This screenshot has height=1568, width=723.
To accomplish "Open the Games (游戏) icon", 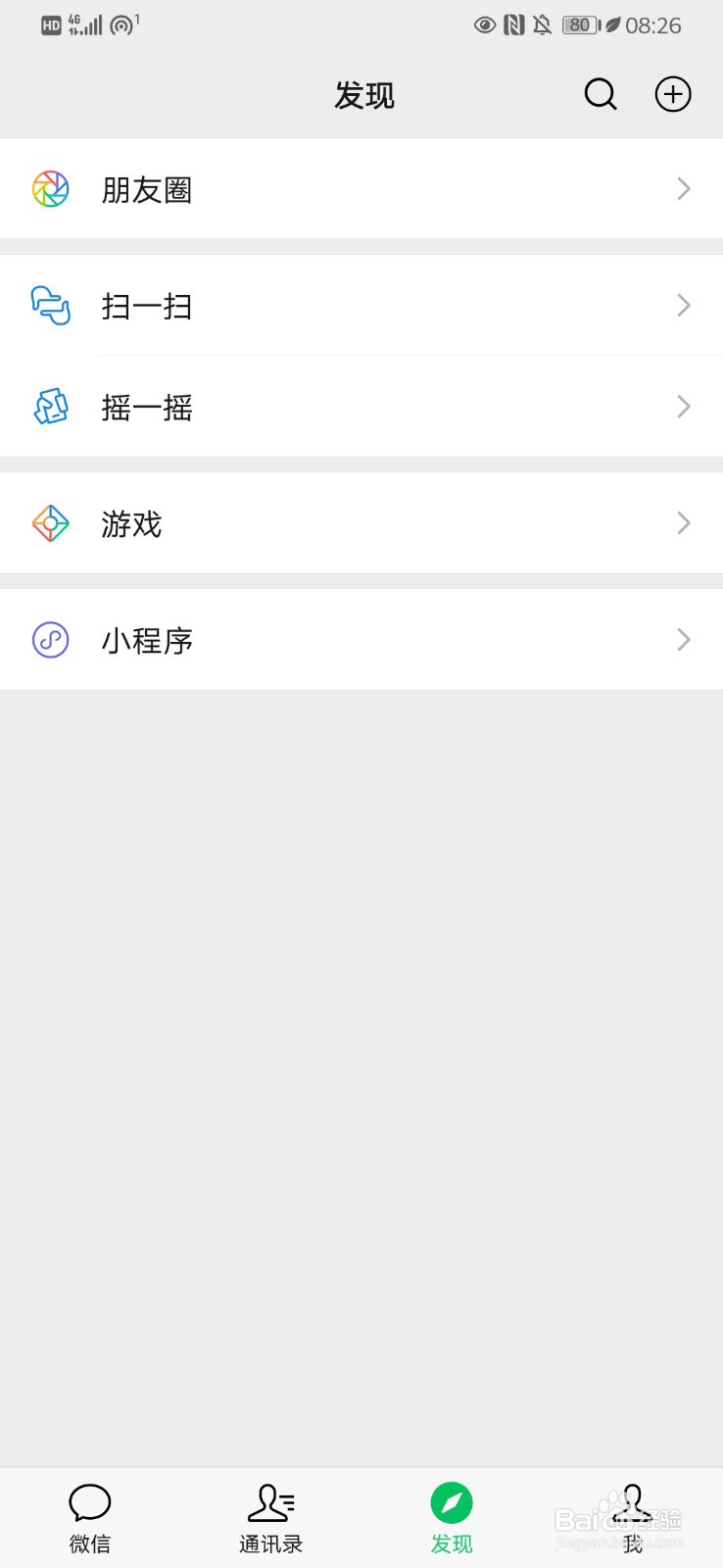I will 50,523.
